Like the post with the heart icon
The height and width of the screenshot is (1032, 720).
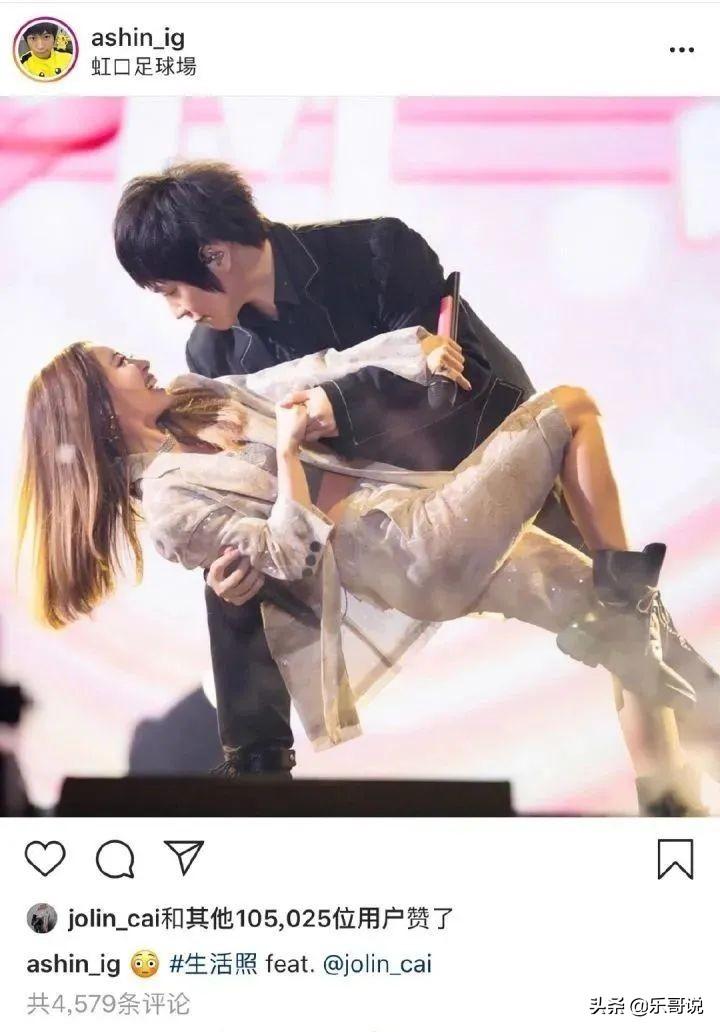tap(45, 858)
